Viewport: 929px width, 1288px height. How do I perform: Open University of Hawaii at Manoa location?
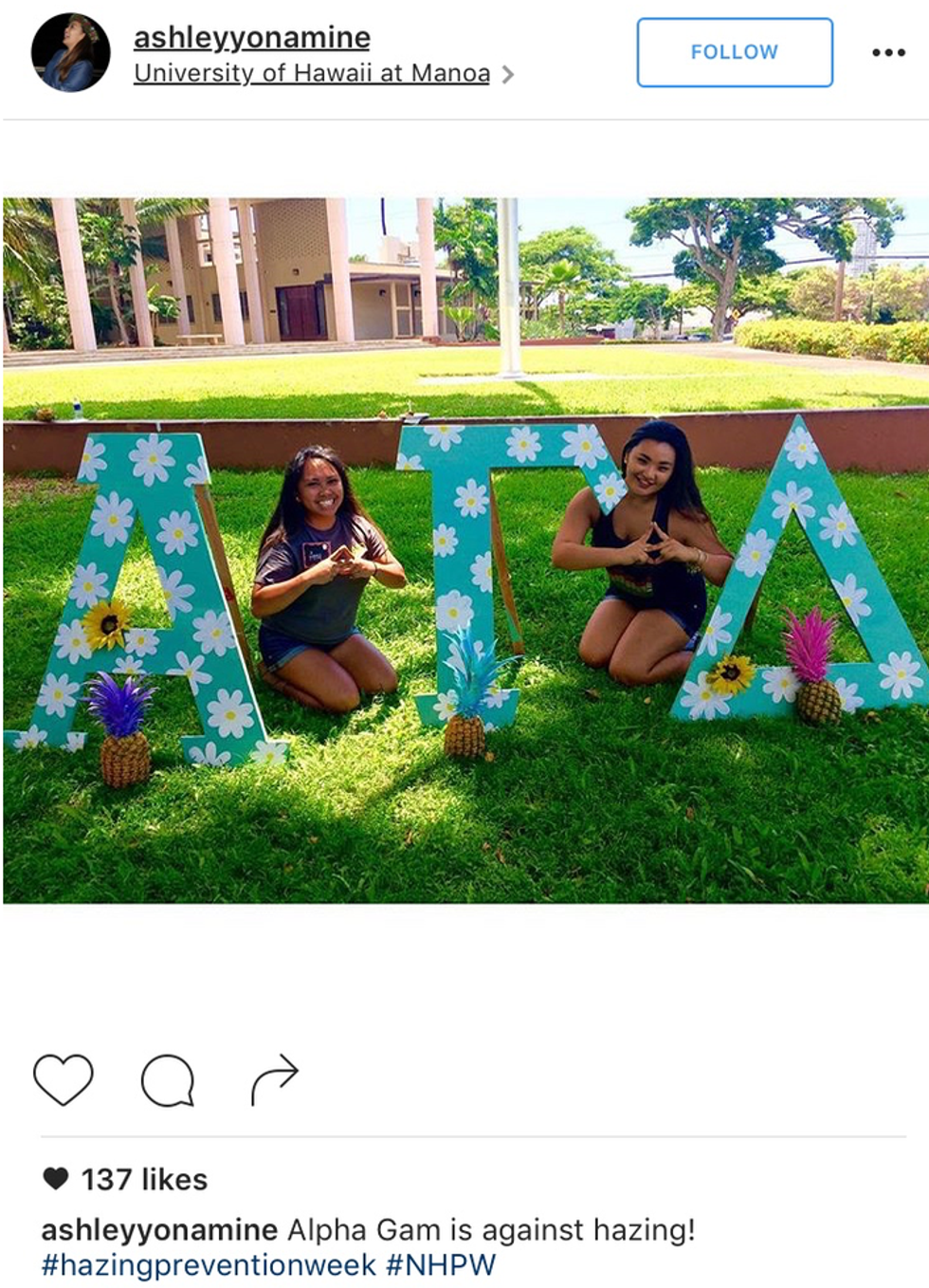point(312,73)
